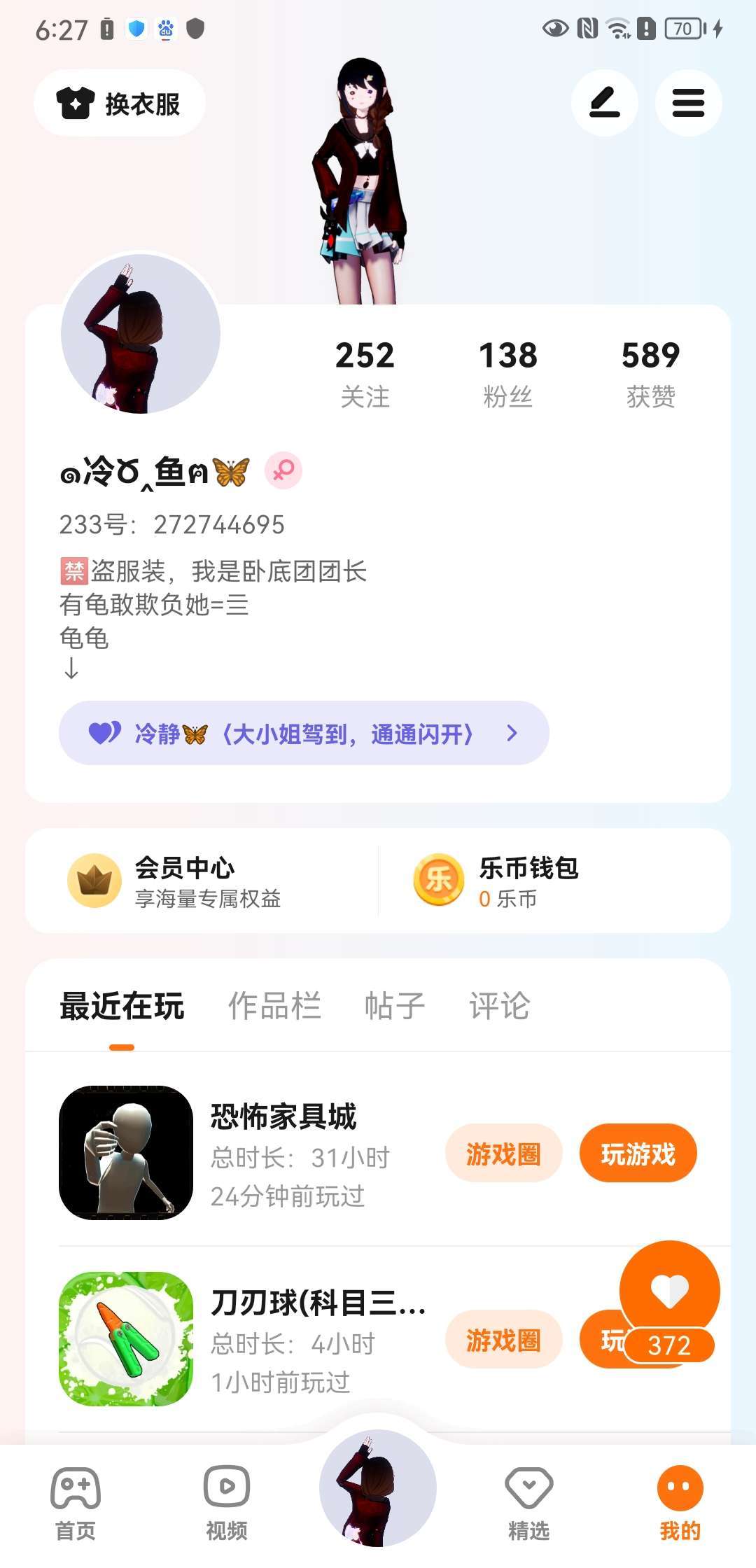The height and width of the screenshot is (1568, 756).
Task: Open 乐币钱包 coin wallet
Action: tap(553, 881)
